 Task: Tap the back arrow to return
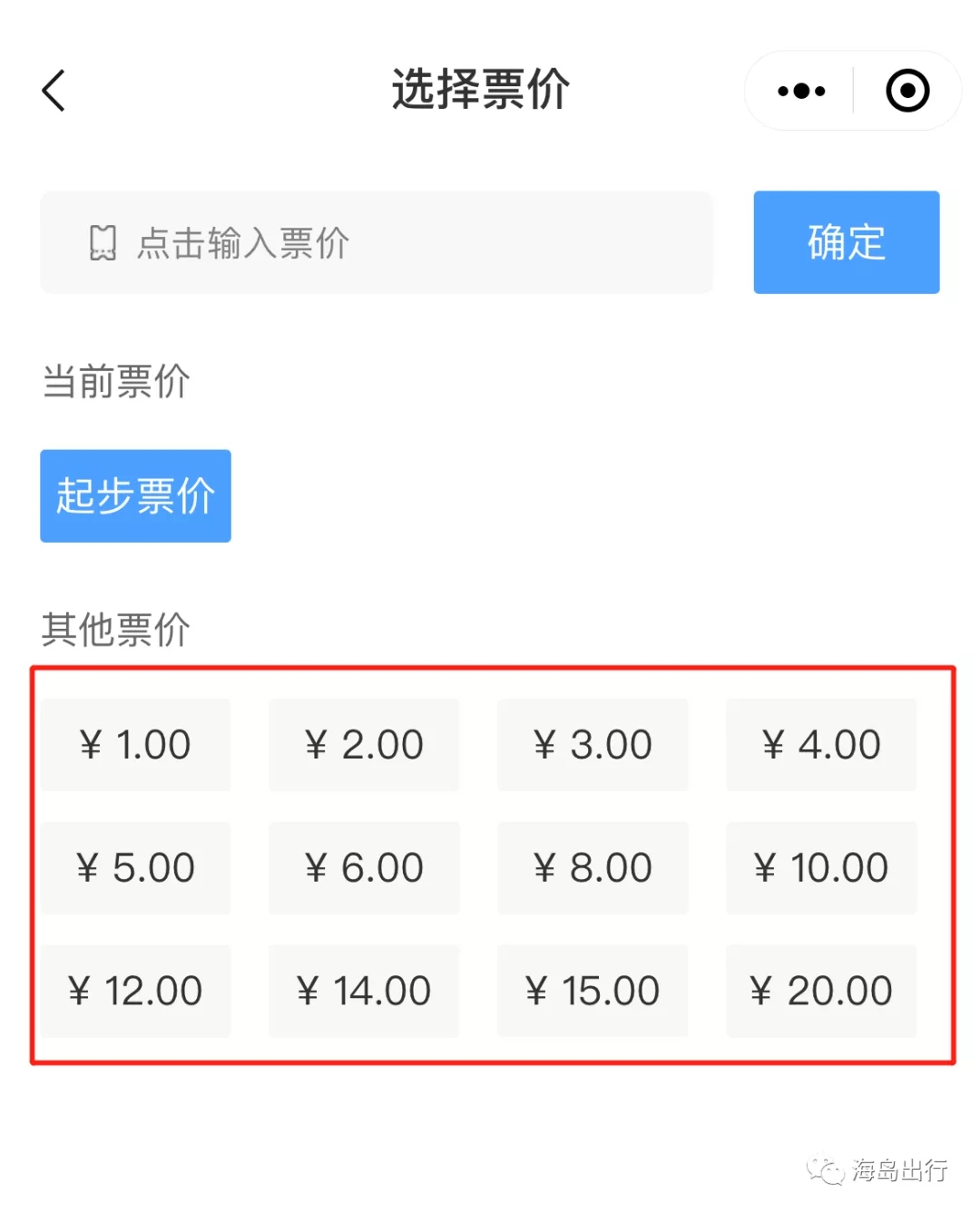(53, 90)
